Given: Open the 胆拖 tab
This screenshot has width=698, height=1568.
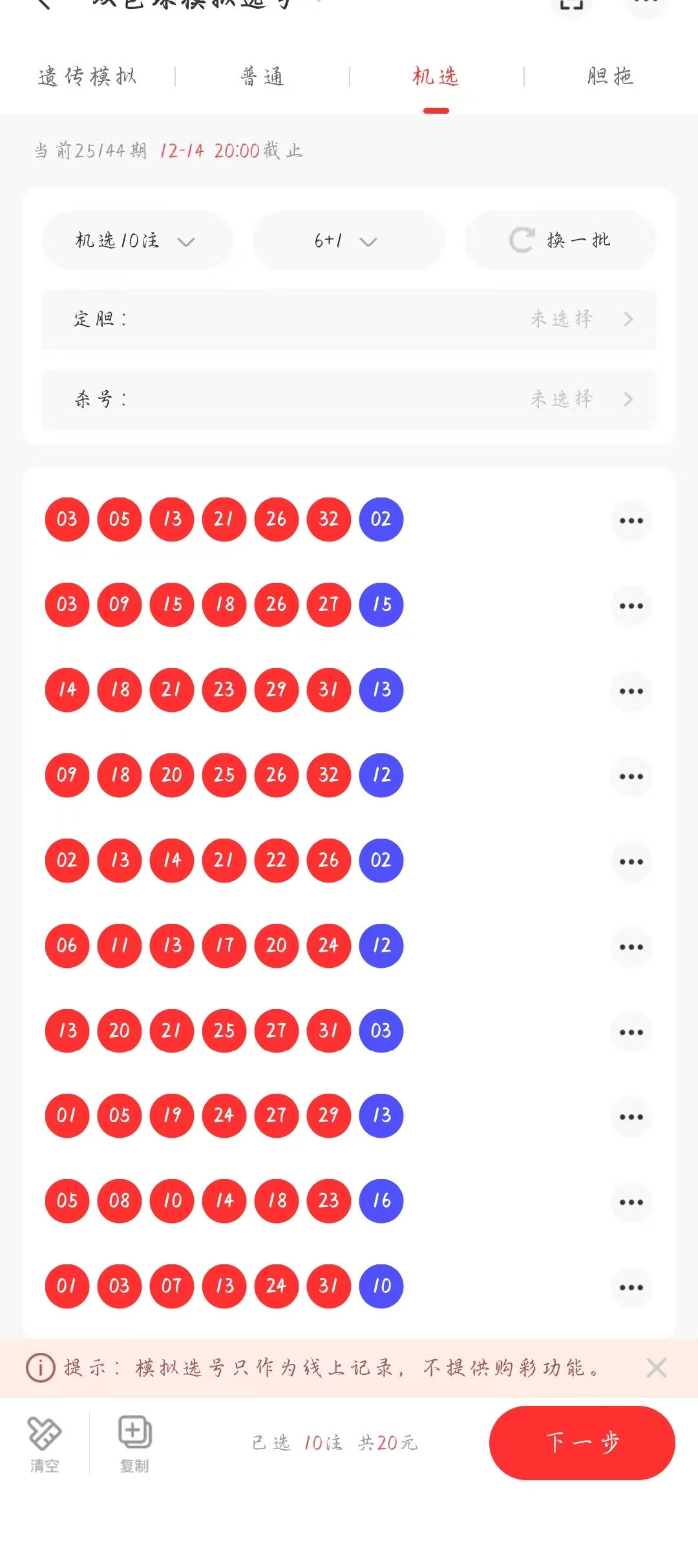Looking at the screenshot, I should (x=610, y=77).
